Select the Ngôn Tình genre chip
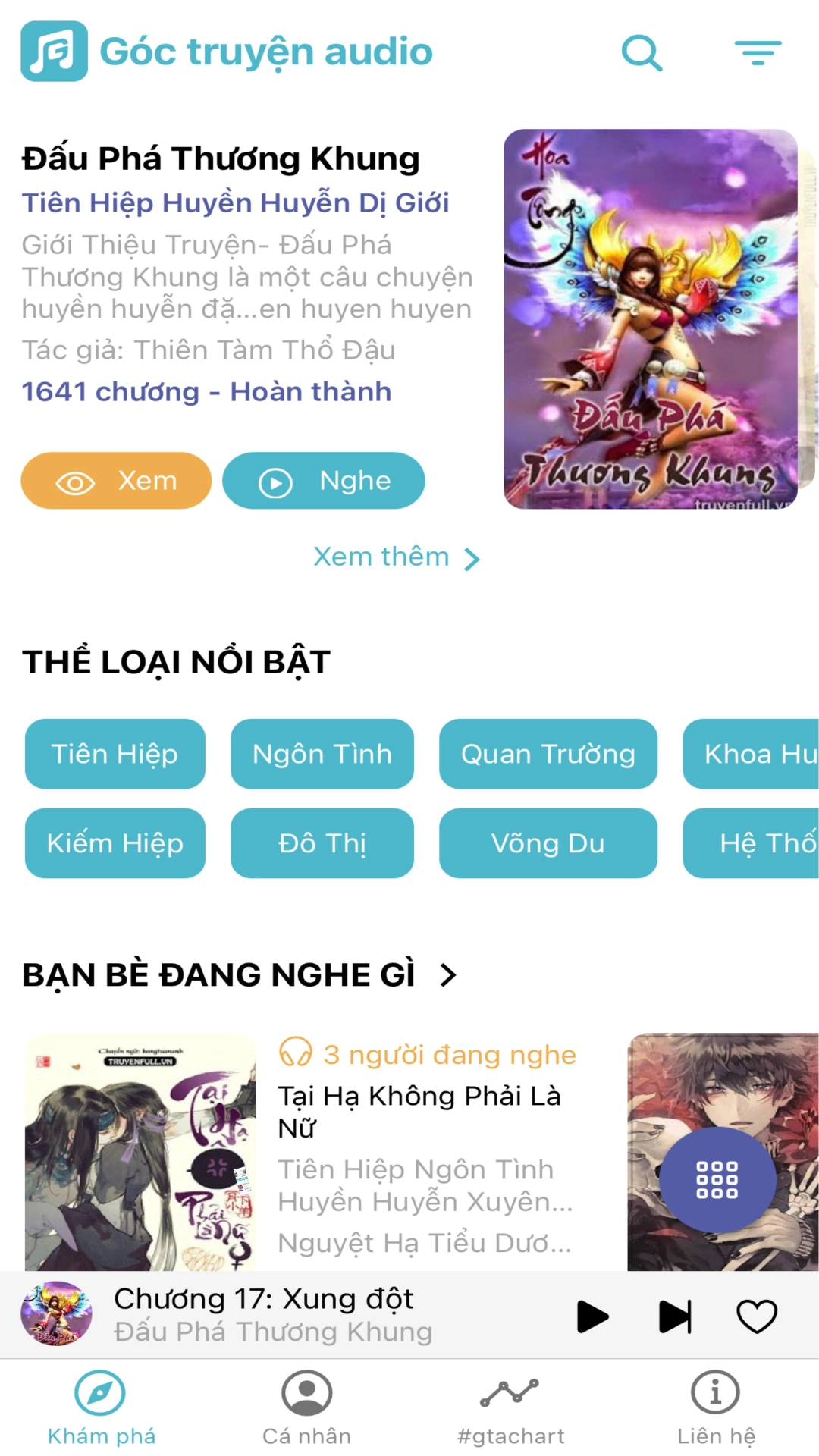Screen dimensions: 819x1456 pyautogui.click(x=322, y=754)
